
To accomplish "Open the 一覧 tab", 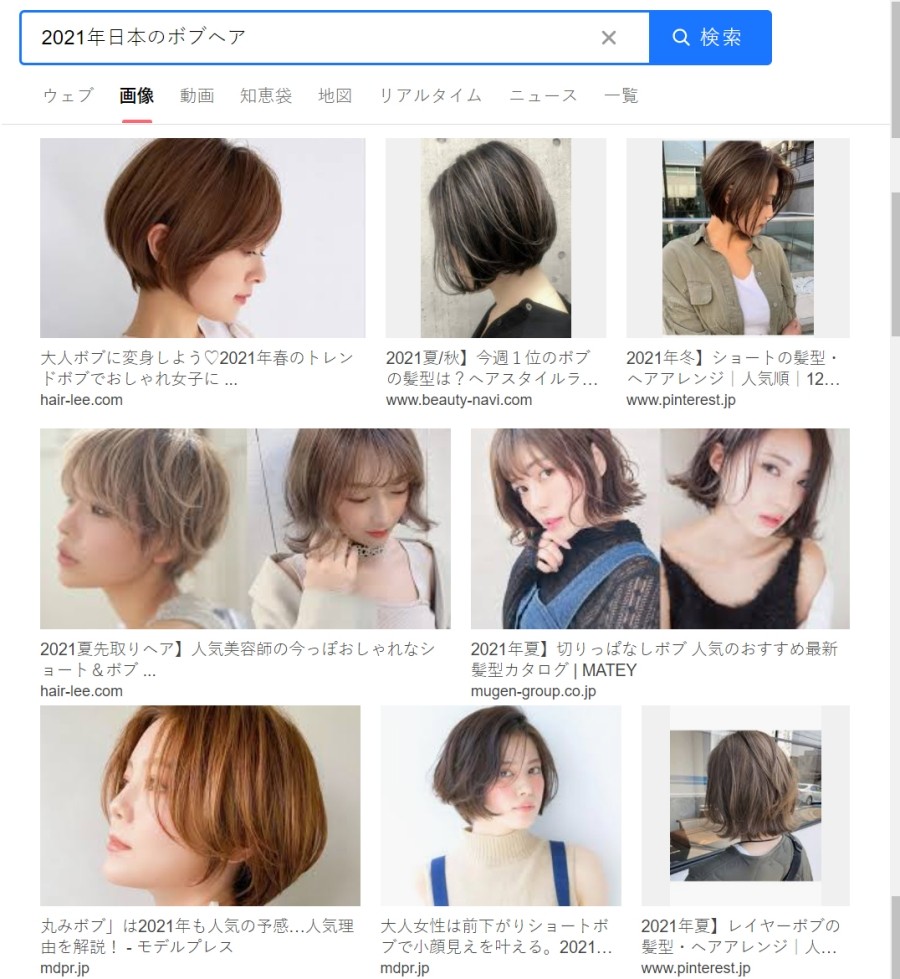I will (x=621, y=96).
